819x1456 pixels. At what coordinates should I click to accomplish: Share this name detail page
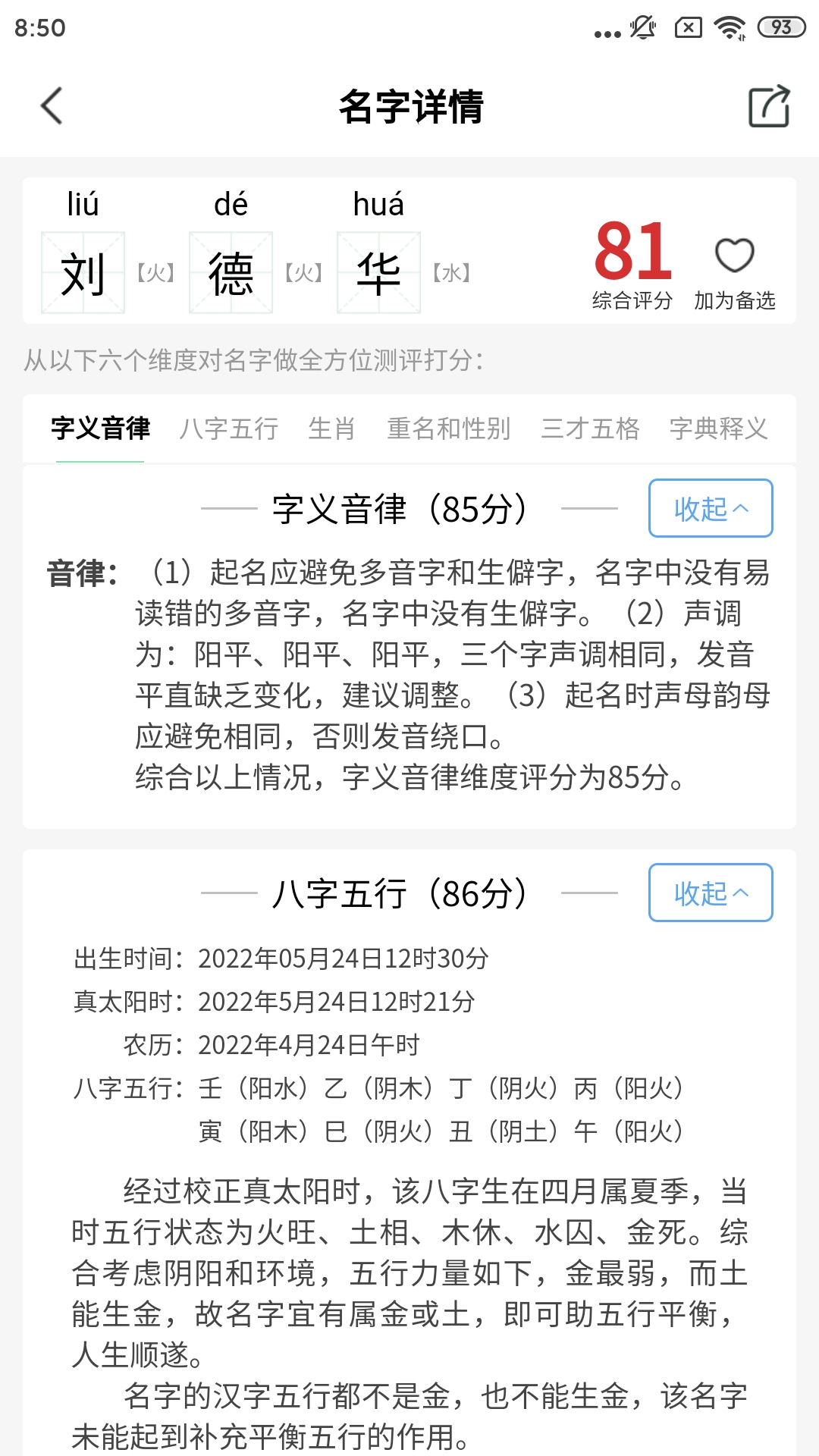click(769, 106)
